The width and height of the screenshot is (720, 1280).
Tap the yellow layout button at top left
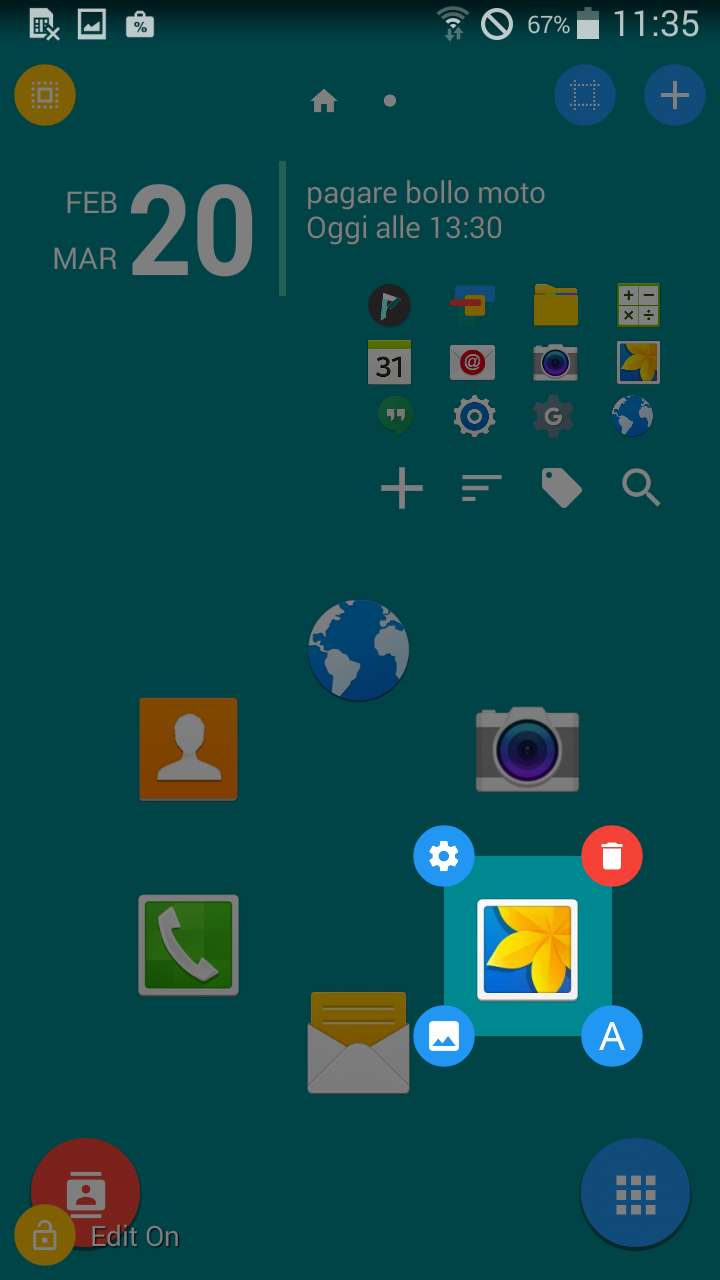tap(45, 95)
